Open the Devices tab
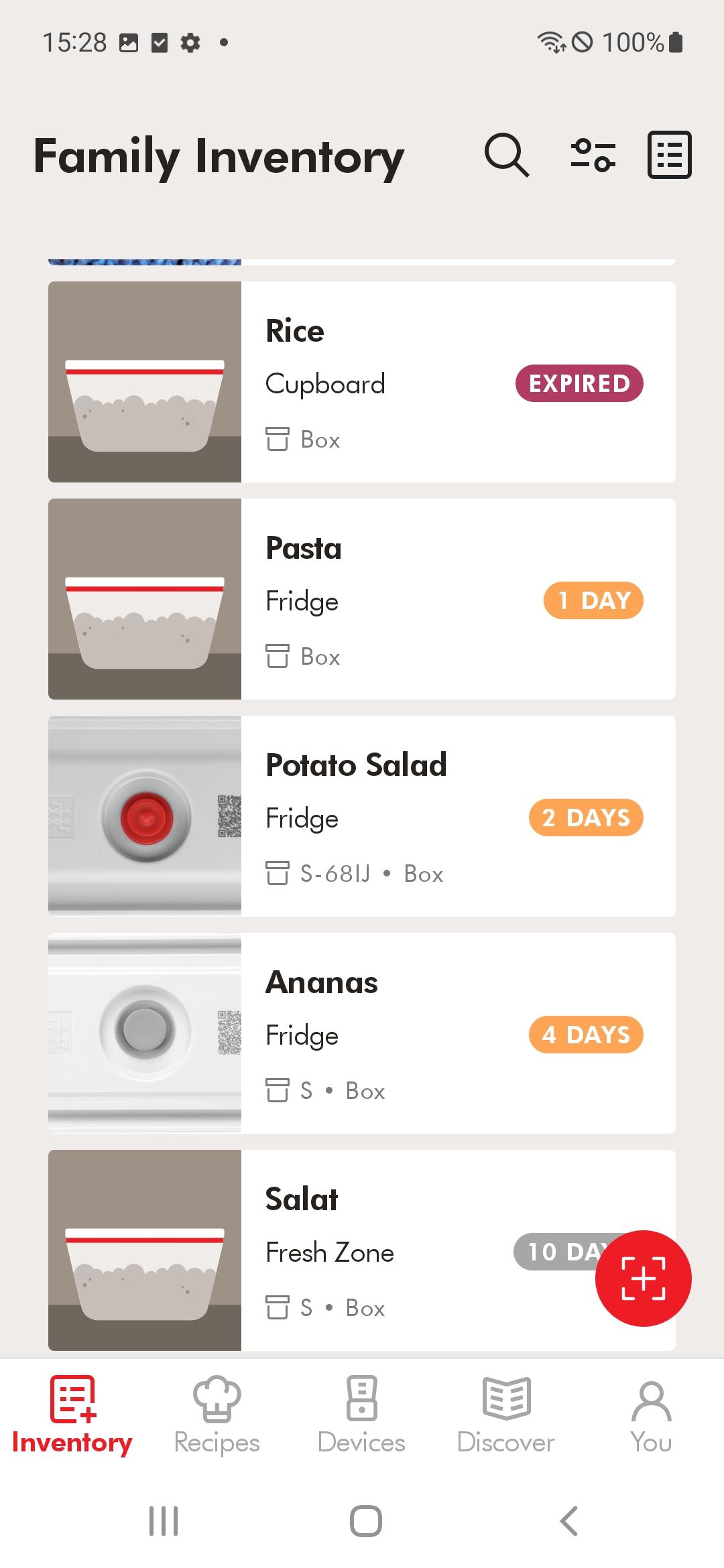This screenshot has height=1568, width=724. click(x=362, y=1415)
